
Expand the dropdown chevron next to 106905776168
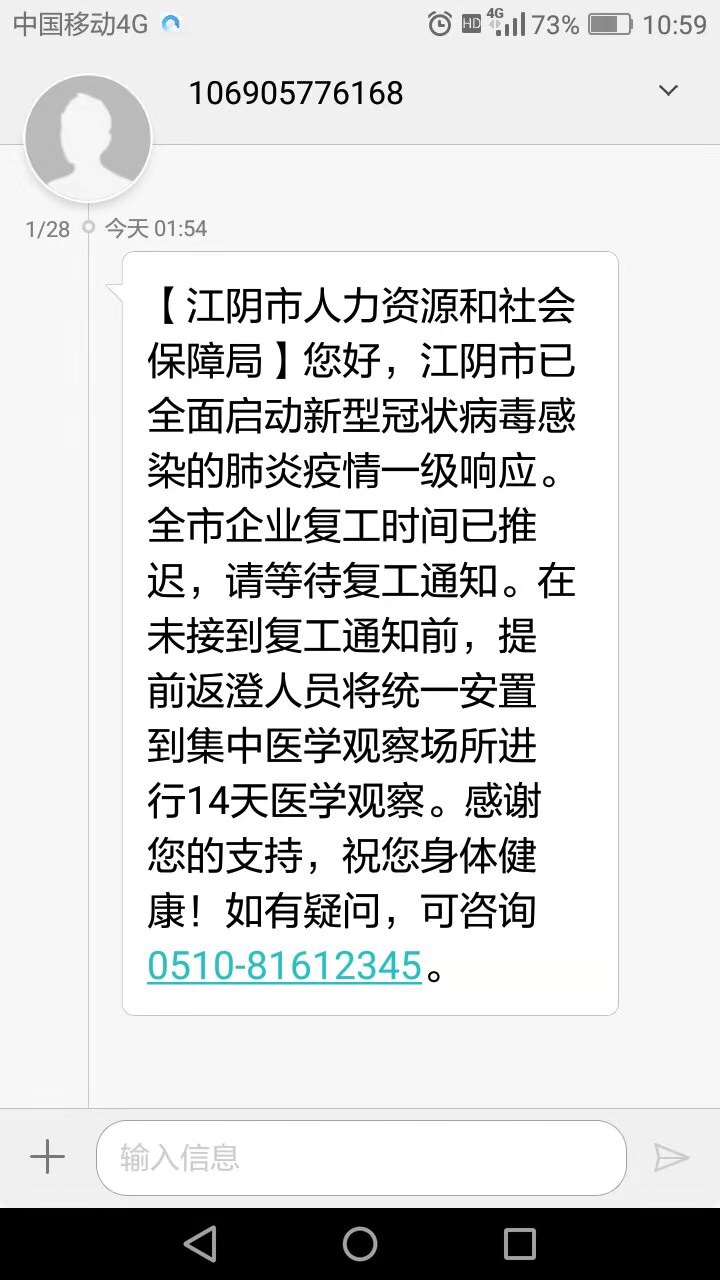tap(668, 91)
